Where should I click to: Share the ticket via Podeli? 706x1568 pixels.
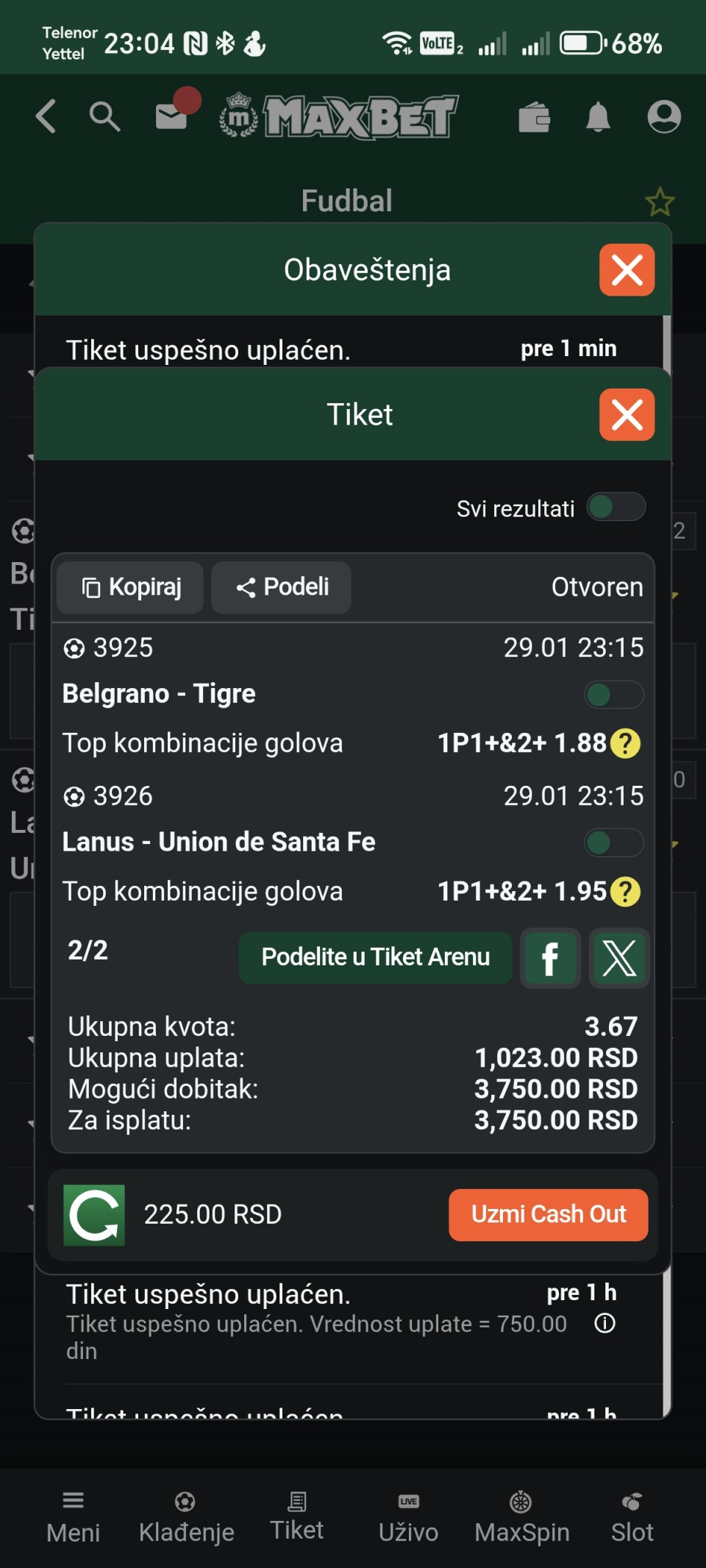[282, 587]
